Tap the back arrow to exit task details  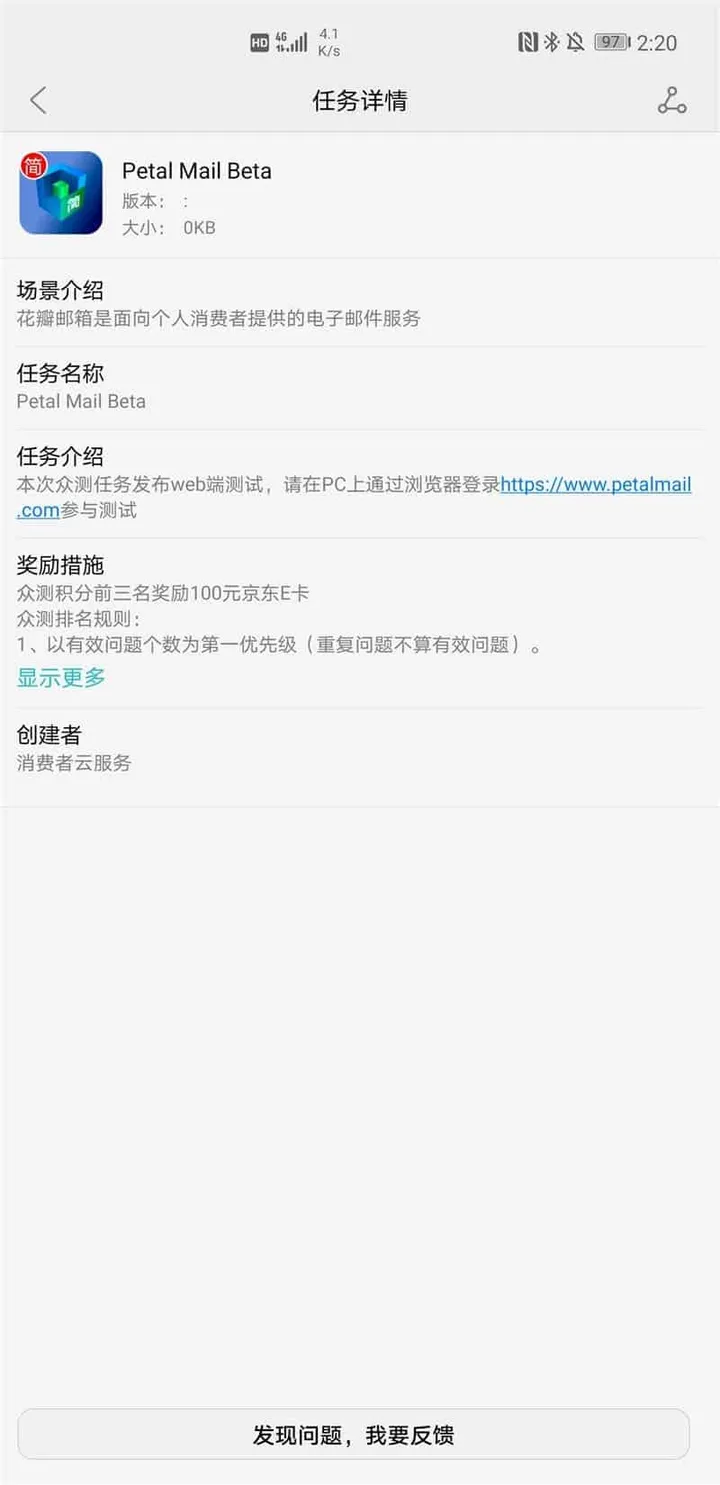38,101
